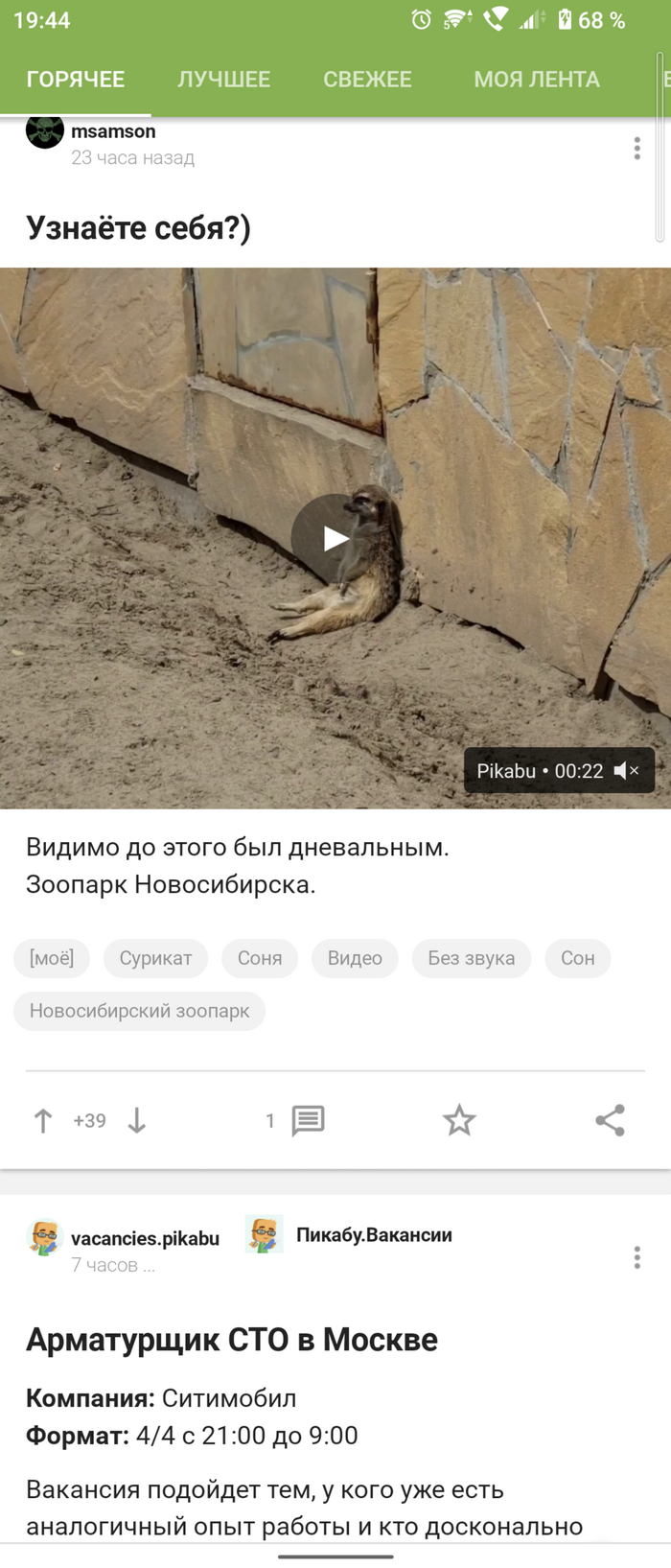Unmute the video sound
Screen dimensions: 671x1568
pyautogui.click(x=626, y=771)
